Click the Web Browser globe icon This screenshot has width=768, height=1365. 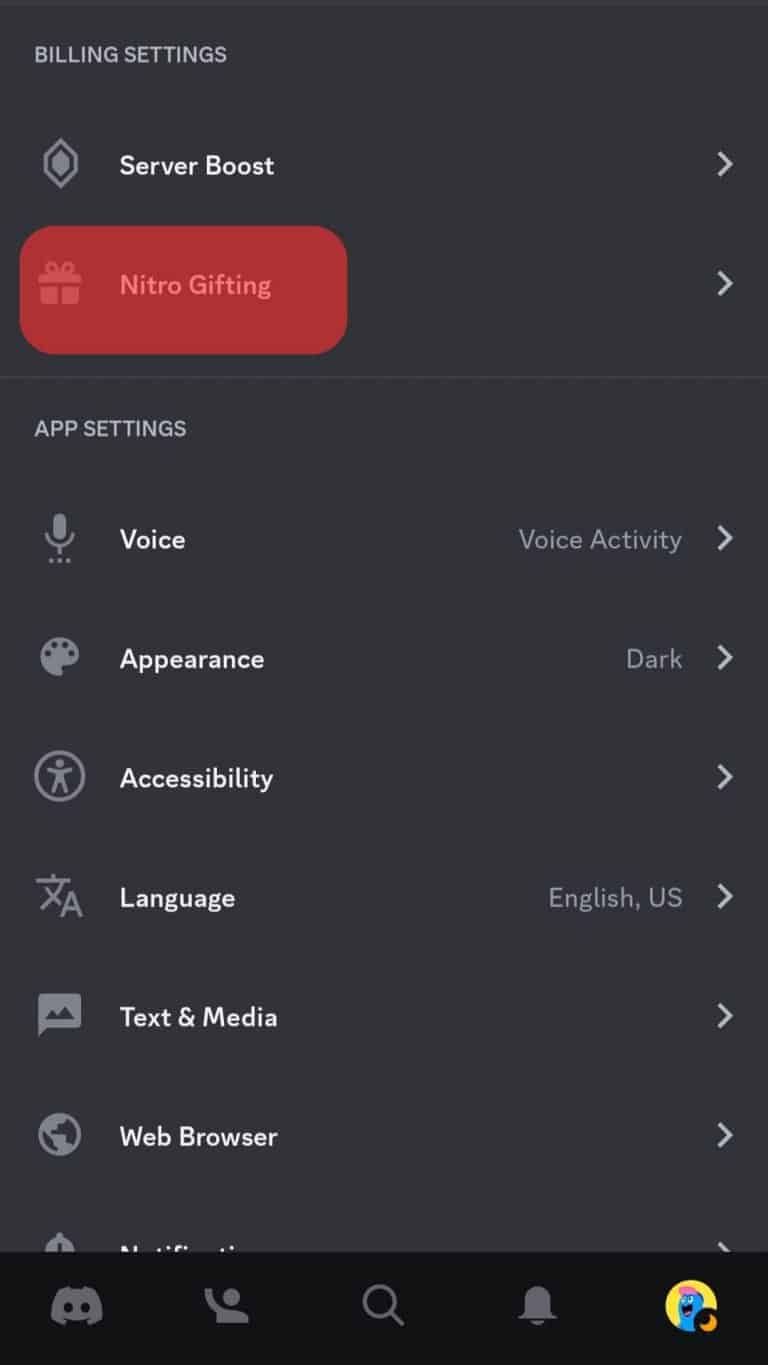(x=59, y=1135)
